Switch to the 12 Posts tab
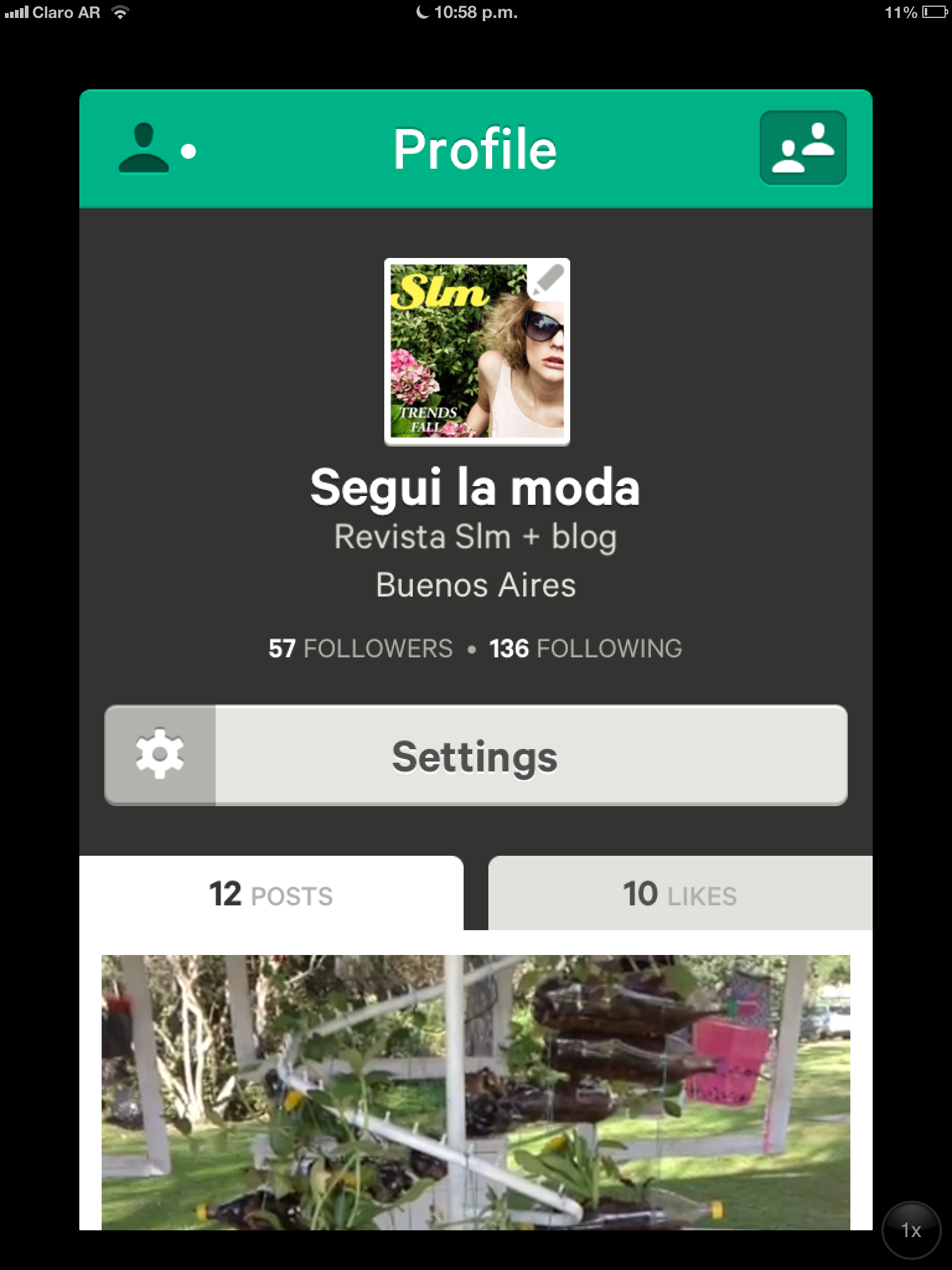The image size is (952, 1270). coord(271,894)
